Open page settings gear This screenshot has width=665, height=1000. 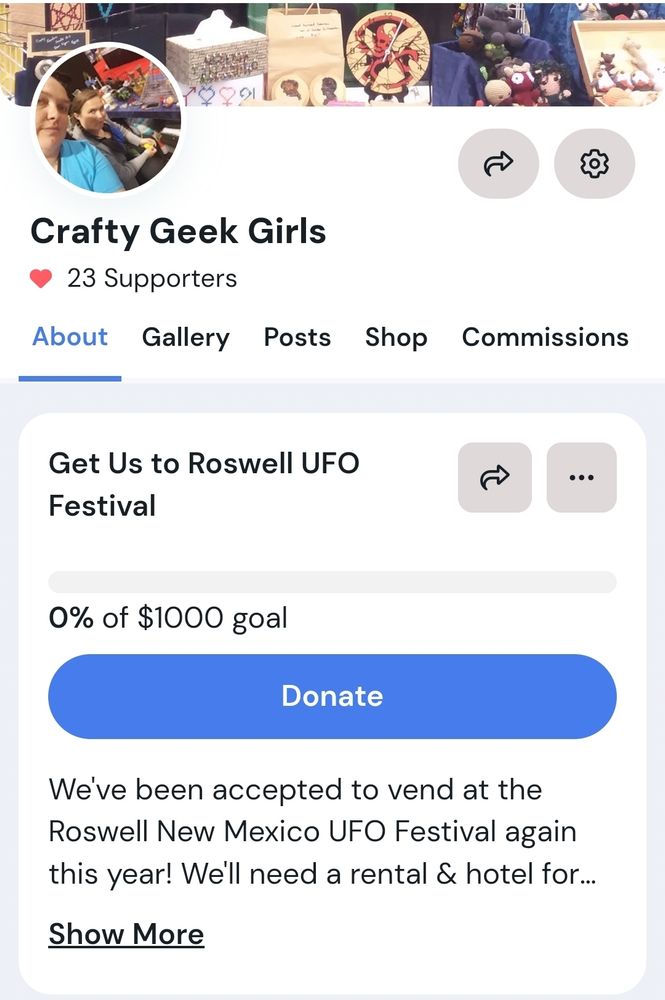(x=594, y=163)
